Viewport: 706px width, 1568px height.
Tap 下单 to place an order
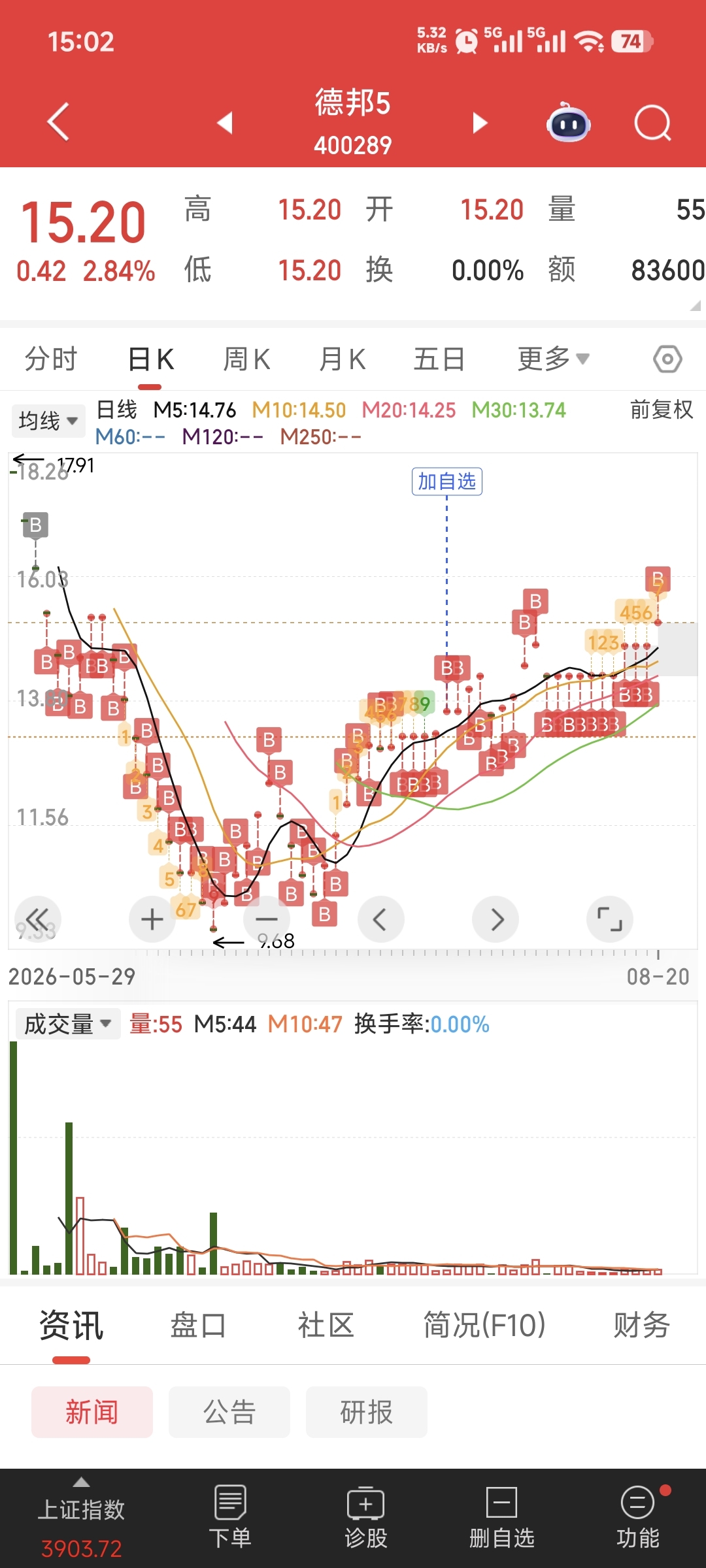coord(230,1517)
